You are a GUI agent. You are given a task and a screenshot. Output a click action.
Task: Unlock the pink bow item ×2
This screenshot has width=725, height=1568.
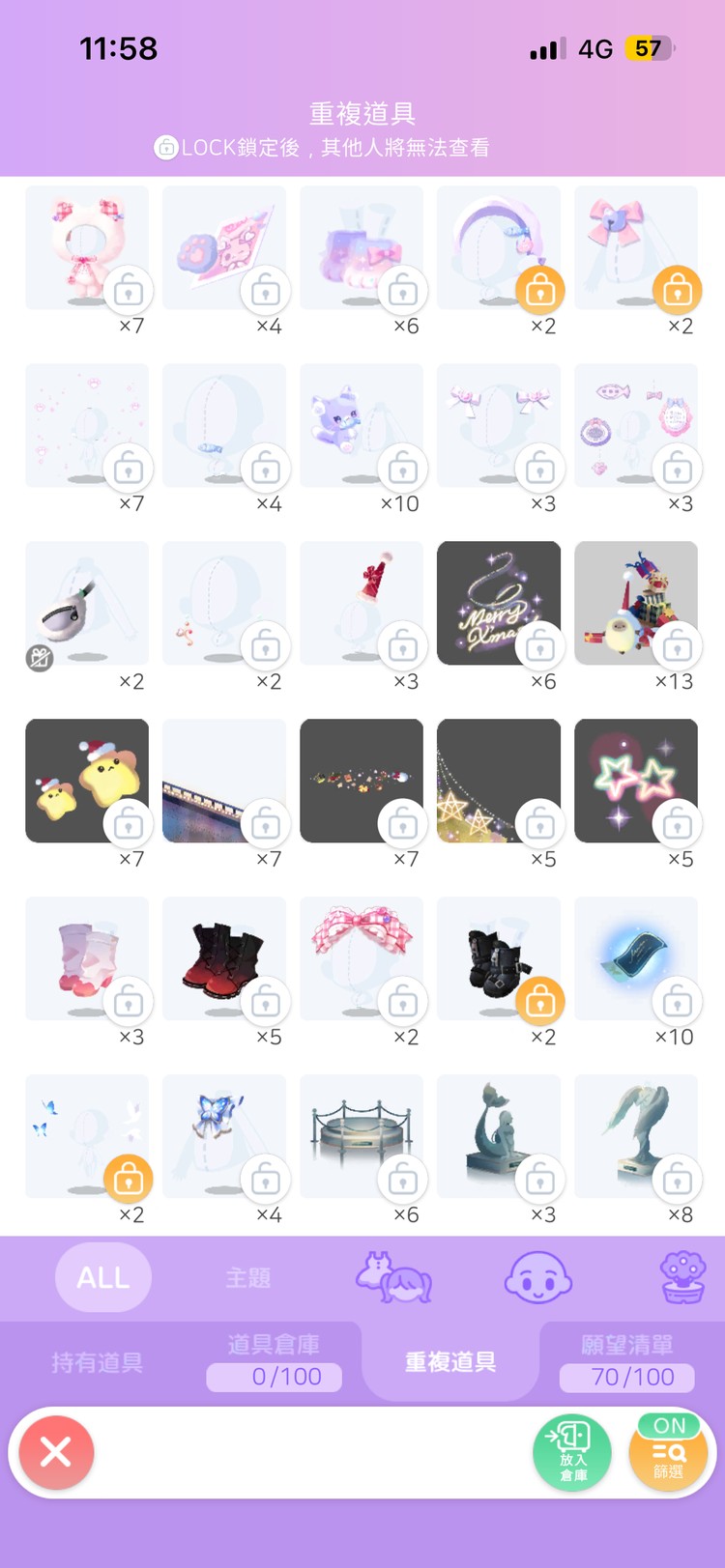[678, 289]
